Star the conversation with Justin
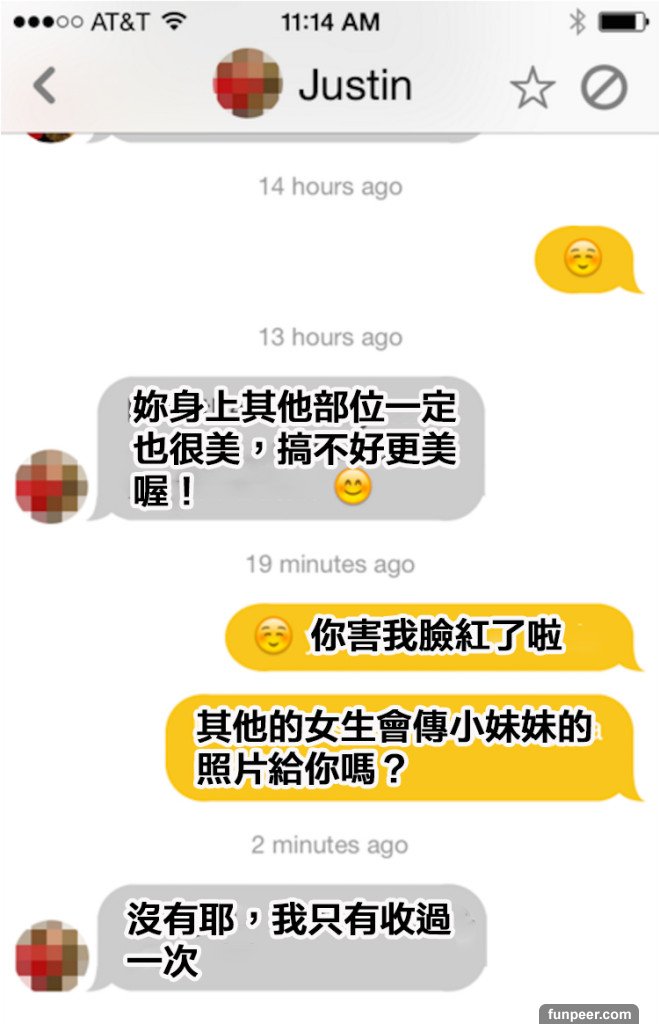659x1024 pixels. point(532,88)
